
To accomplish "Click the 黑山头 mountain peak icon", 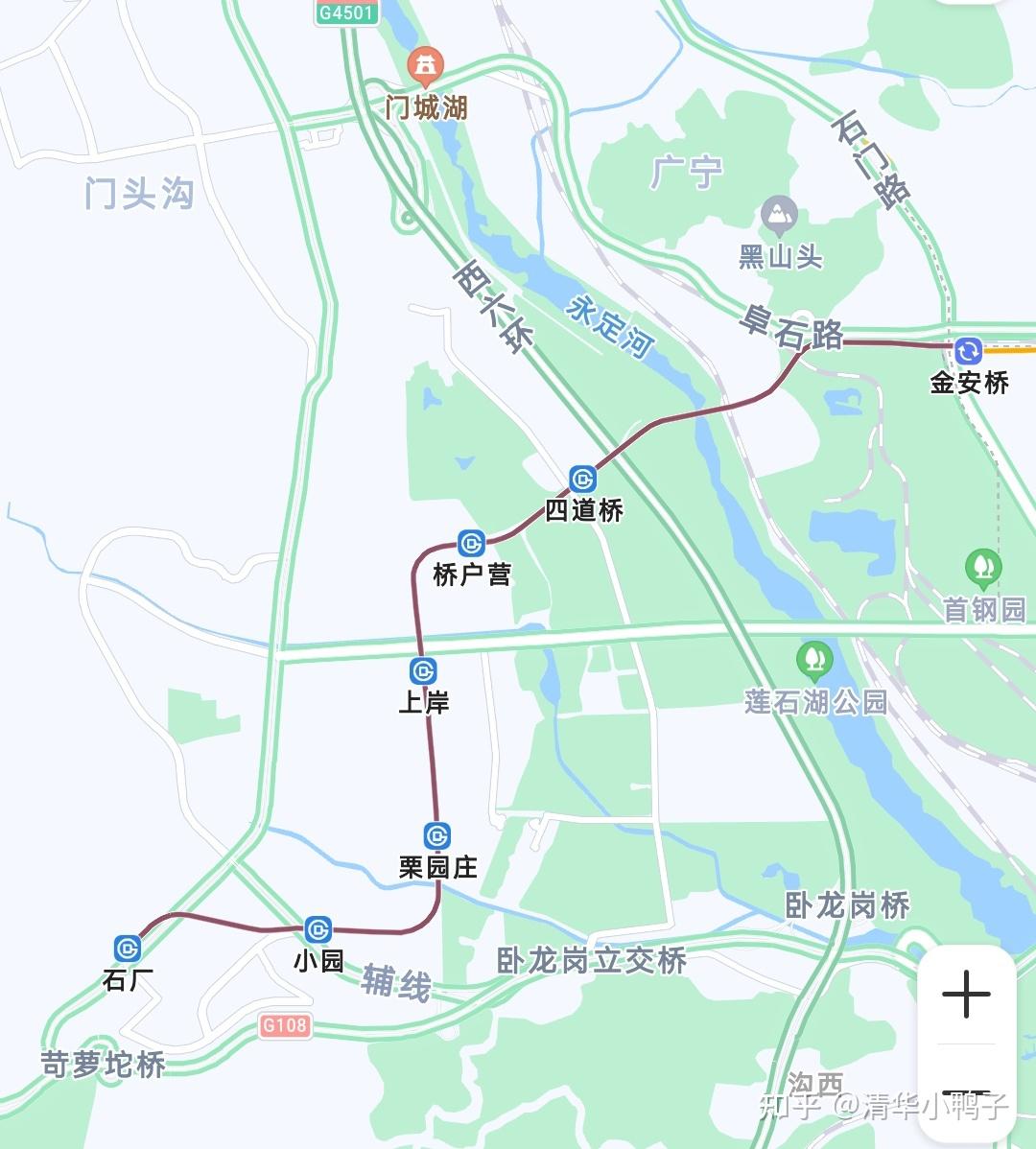I will (x=777, y=215).
